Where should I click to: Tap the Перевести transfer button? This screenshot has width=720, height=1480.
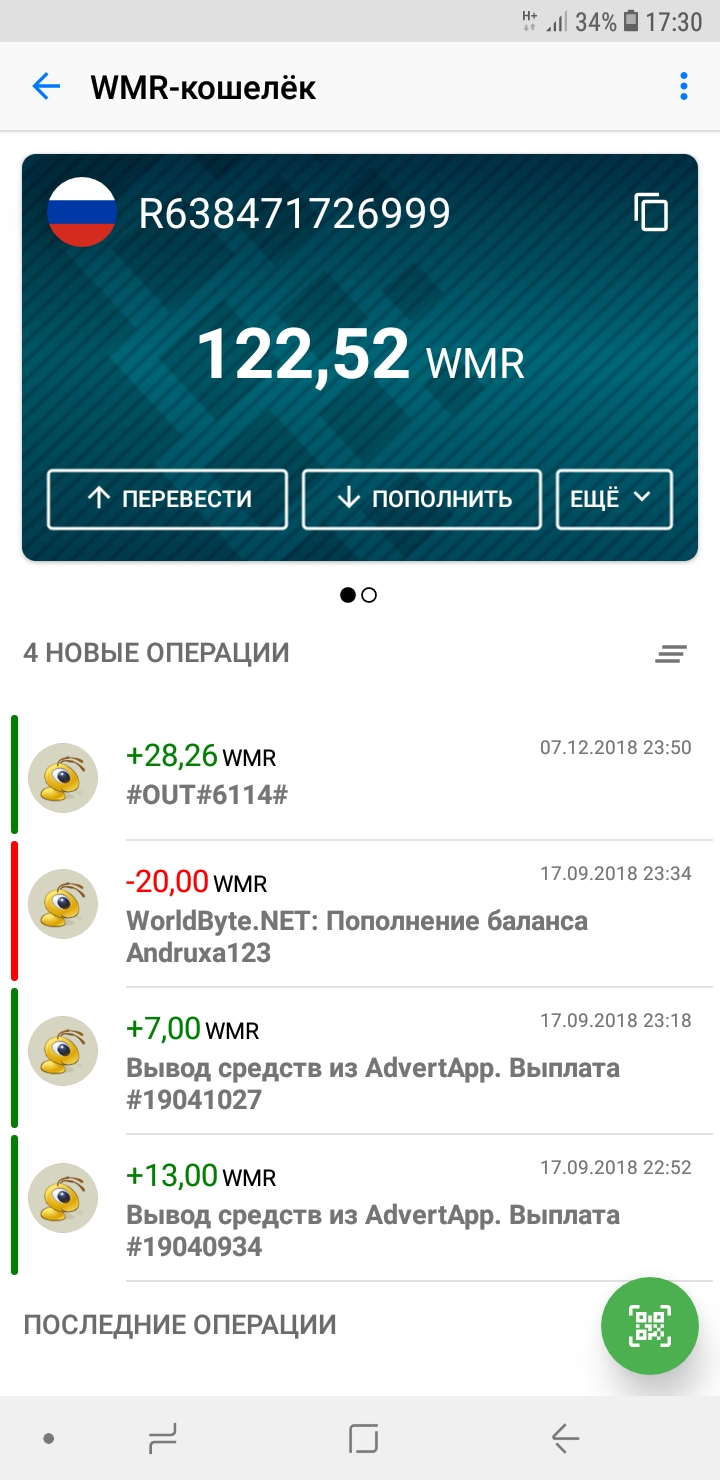(167, 499)
